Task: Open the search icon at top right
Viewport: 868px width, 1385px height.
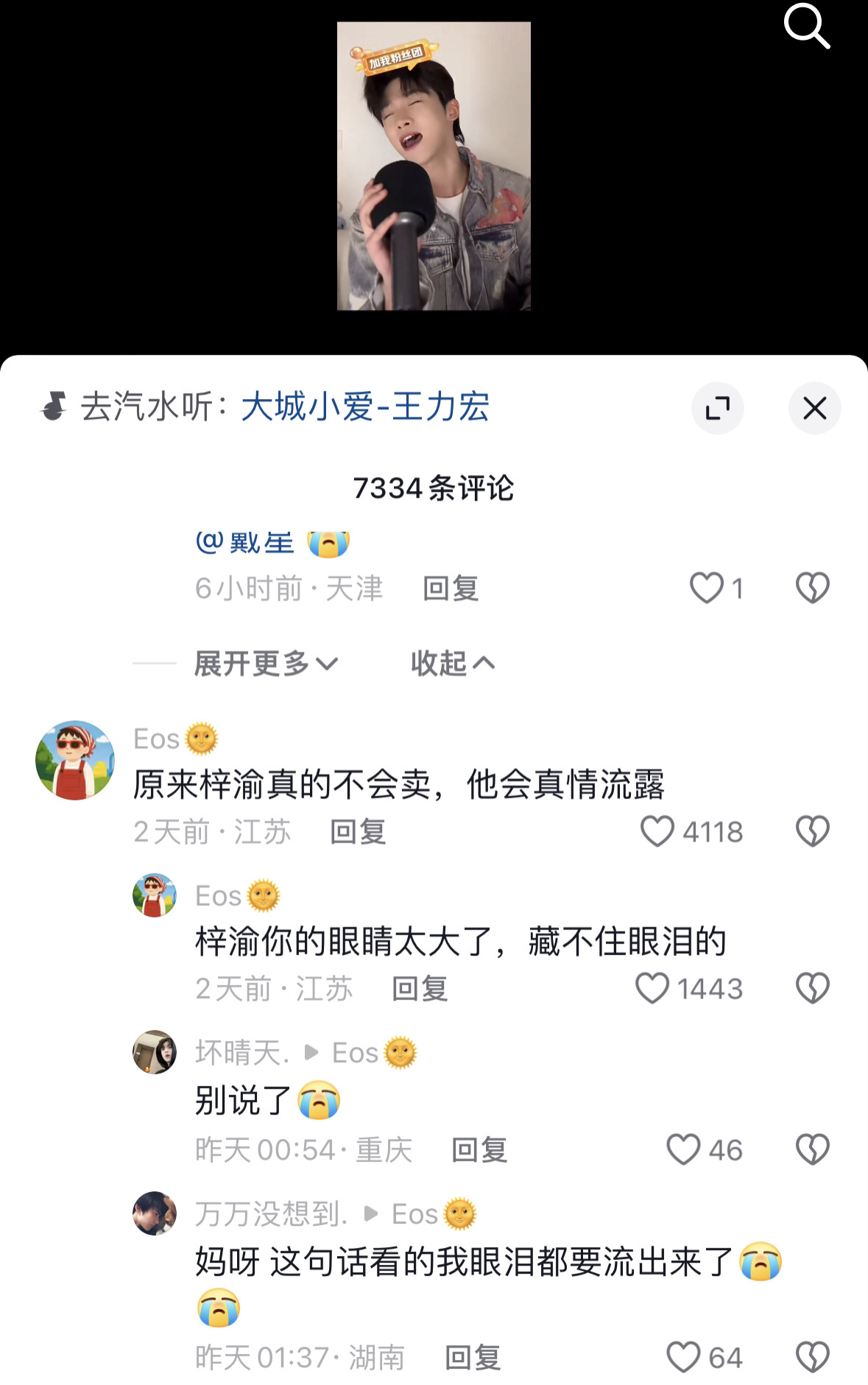Action: (807, 26)
